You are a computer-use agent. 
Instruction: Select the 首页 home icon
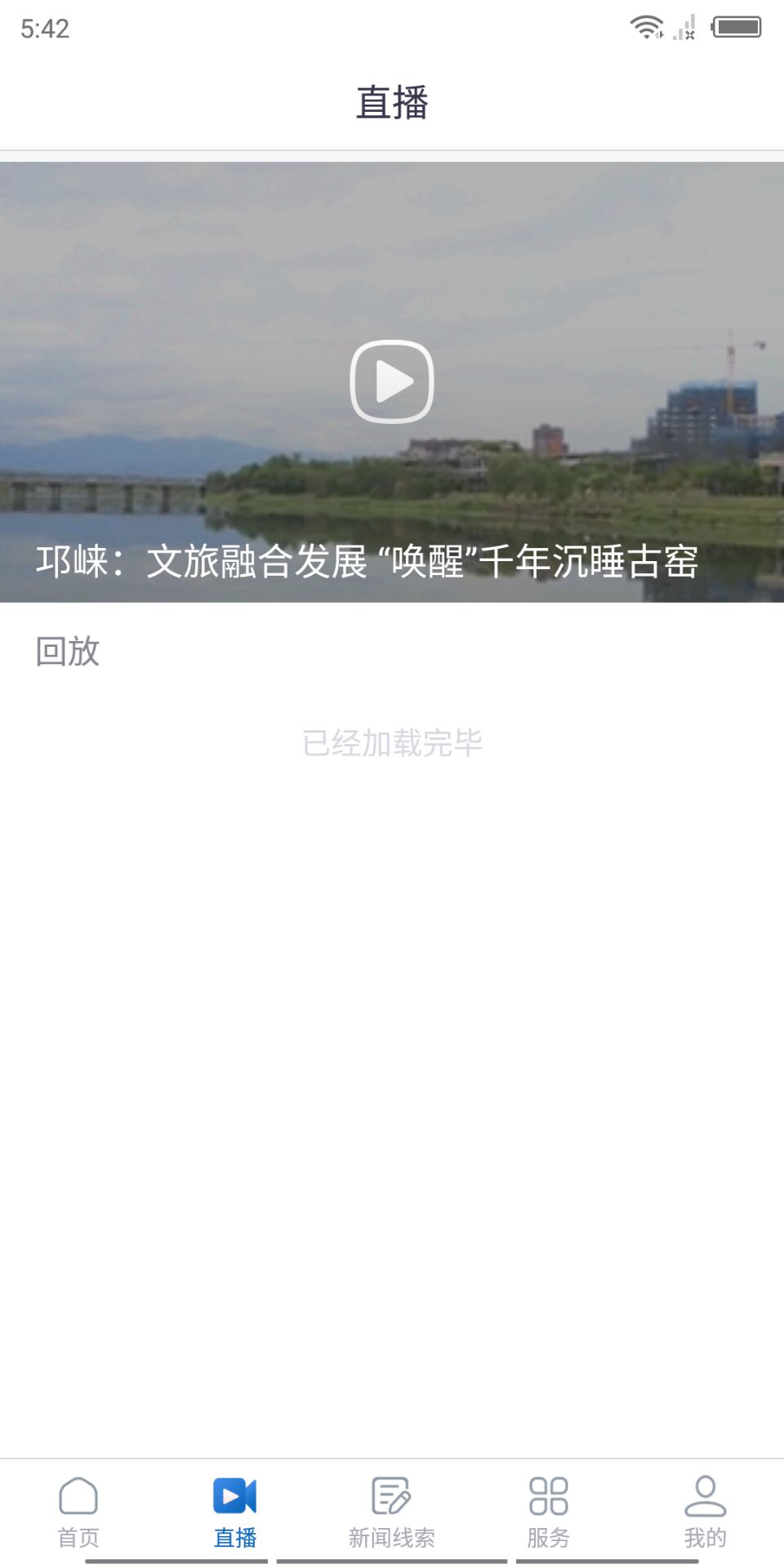(x=78, y=1500)
